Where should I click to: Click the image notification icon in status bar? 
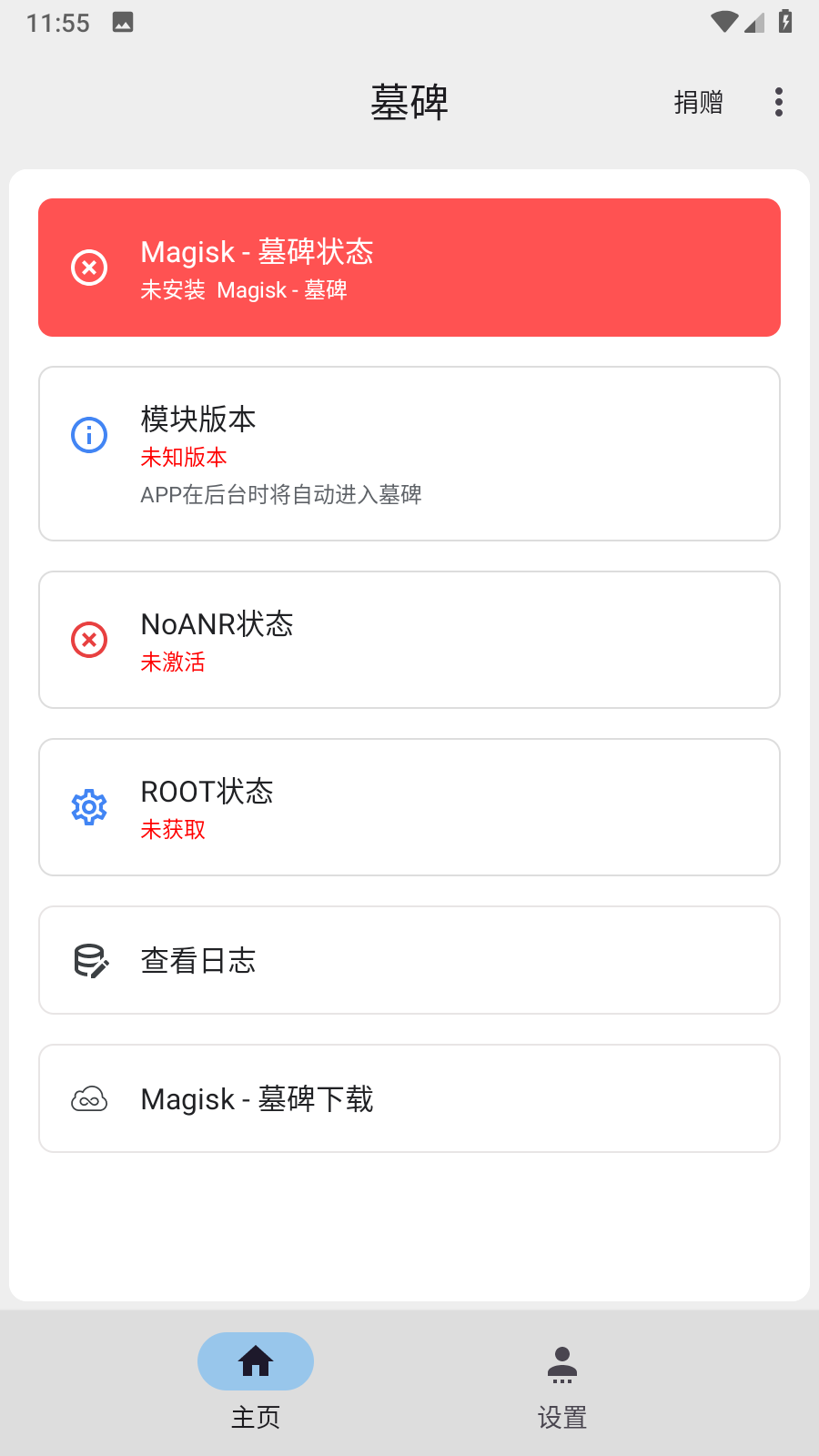pos(122,20)
